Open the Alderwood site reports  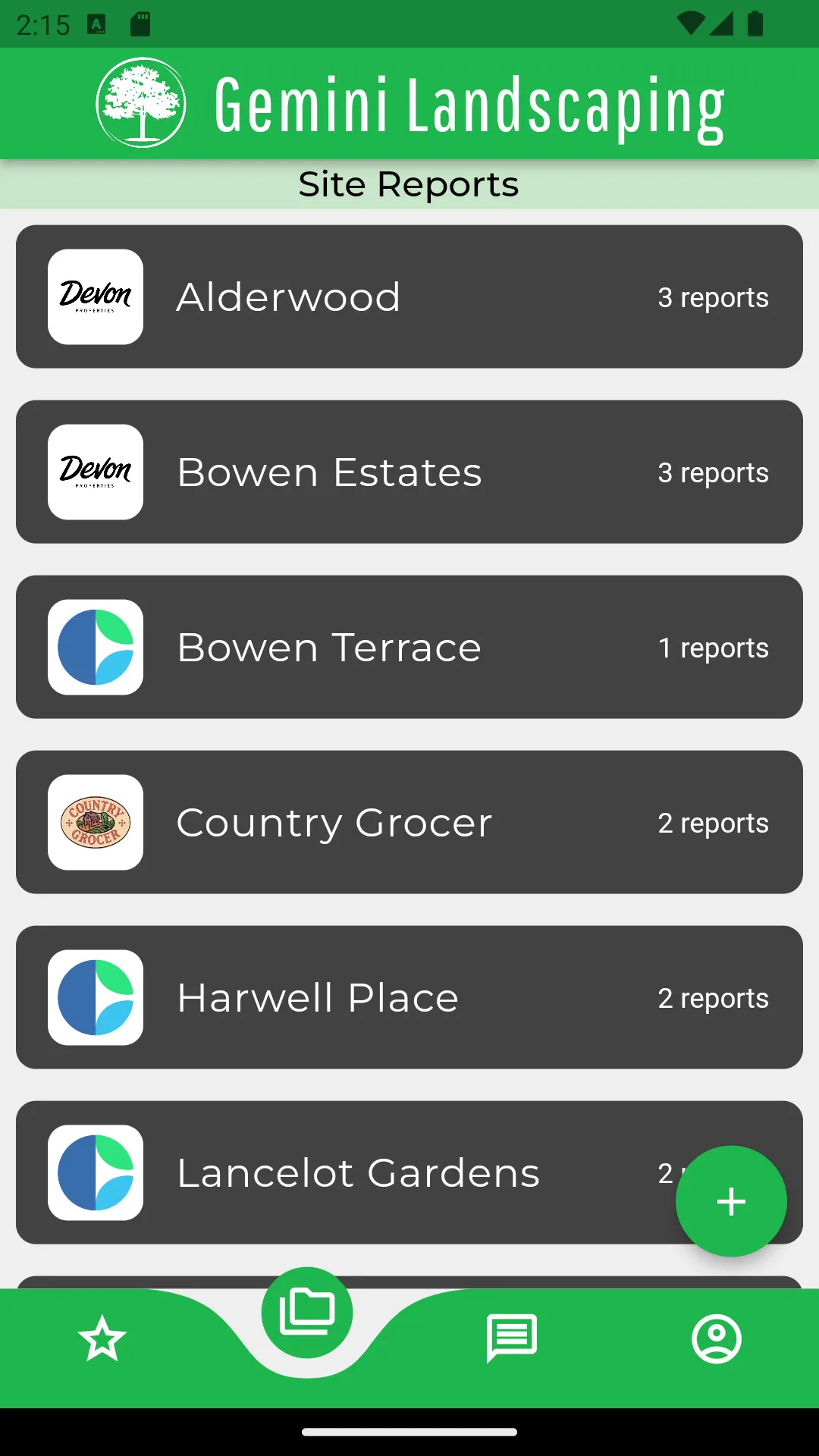(x=409, y=297)
